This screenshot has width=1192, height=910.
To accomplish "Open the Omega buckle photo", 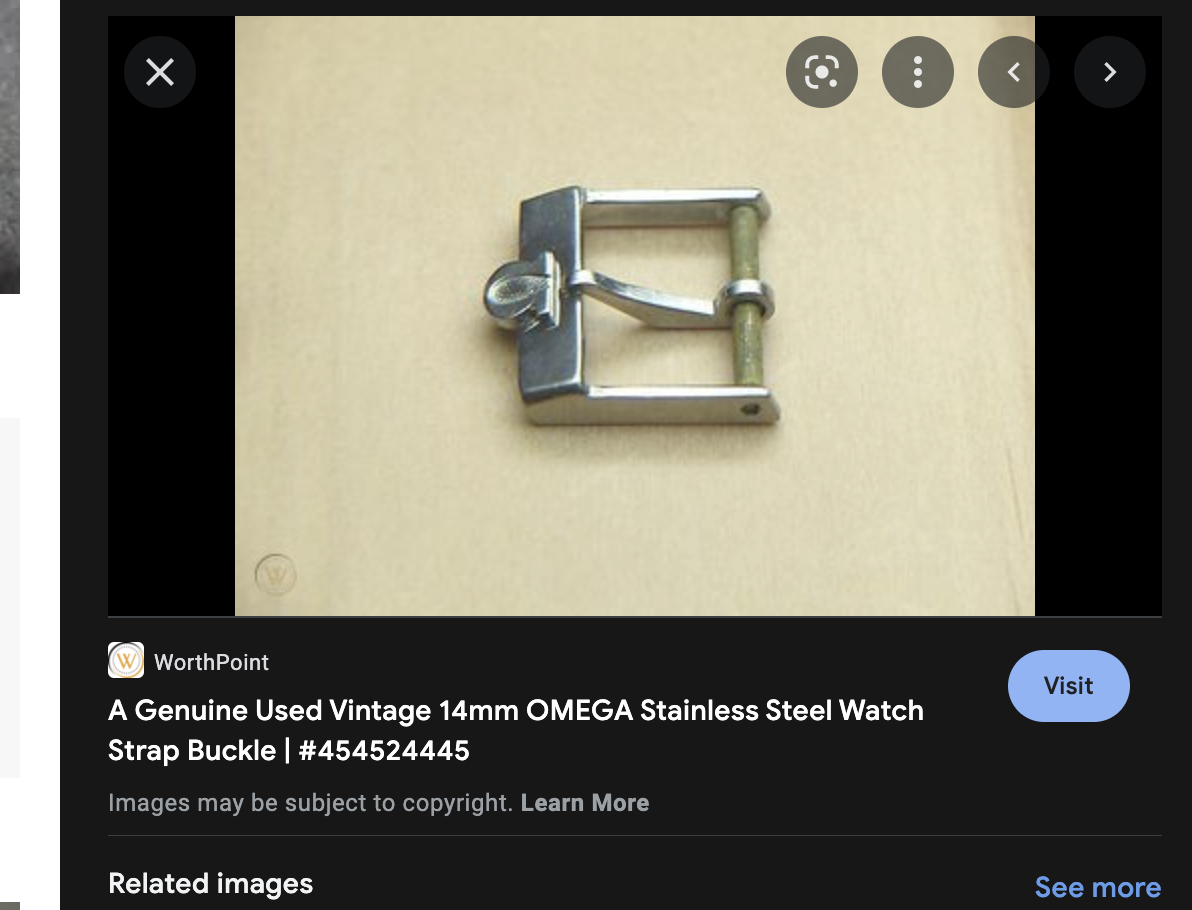I will coord(634,315).
